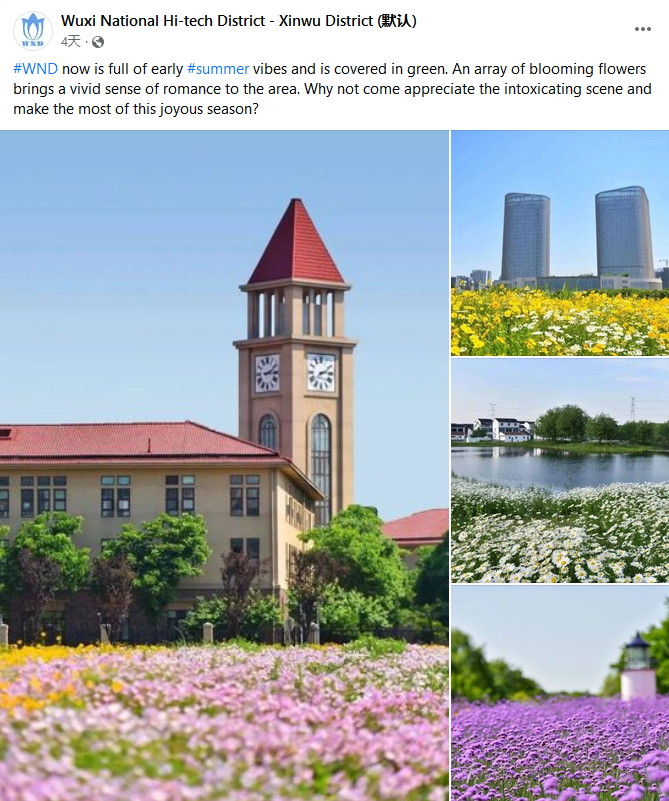
Task: Open the clock tower photo
Action: [x=224, y=465]
